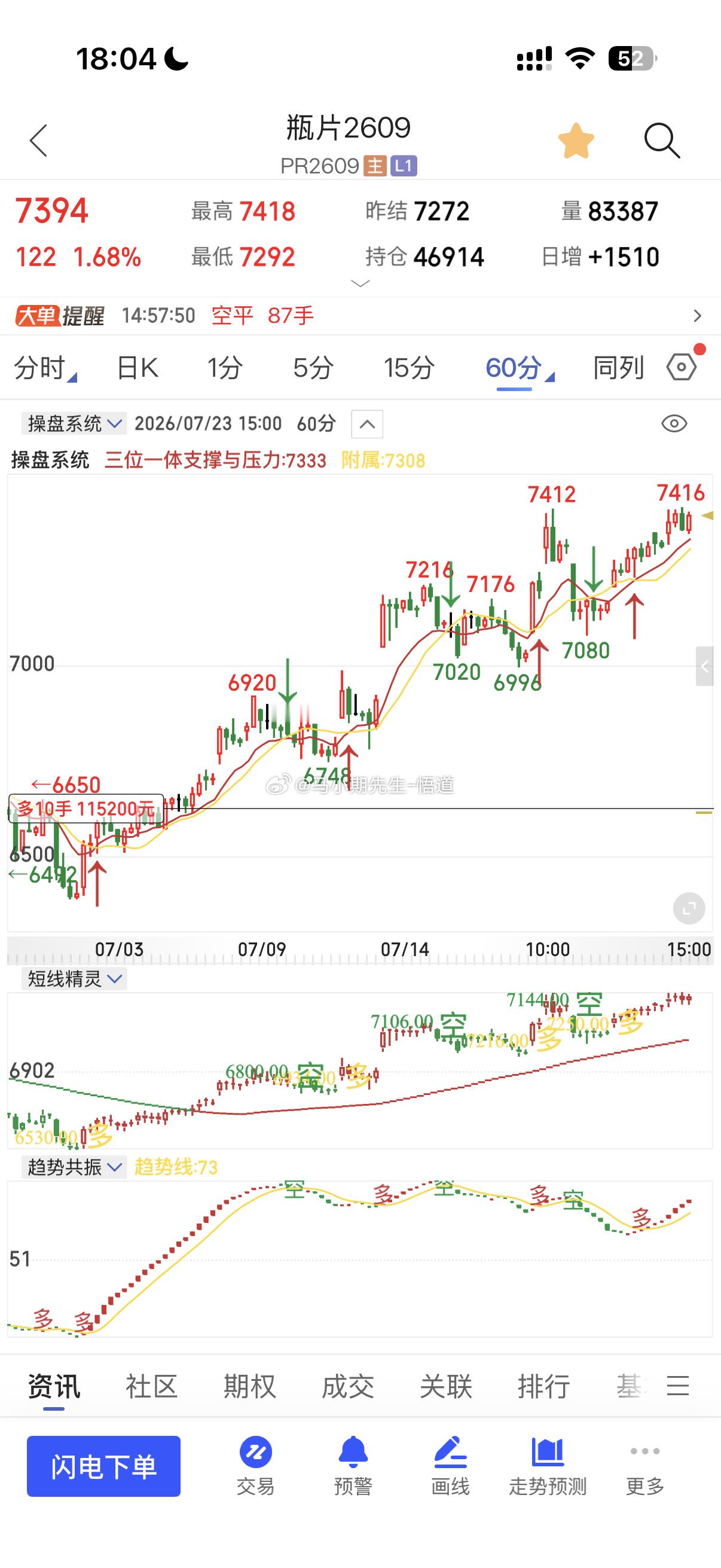Open chart settings hexagon icon
The width and height of the screenshot is (721, 1568).
[682, 367]
